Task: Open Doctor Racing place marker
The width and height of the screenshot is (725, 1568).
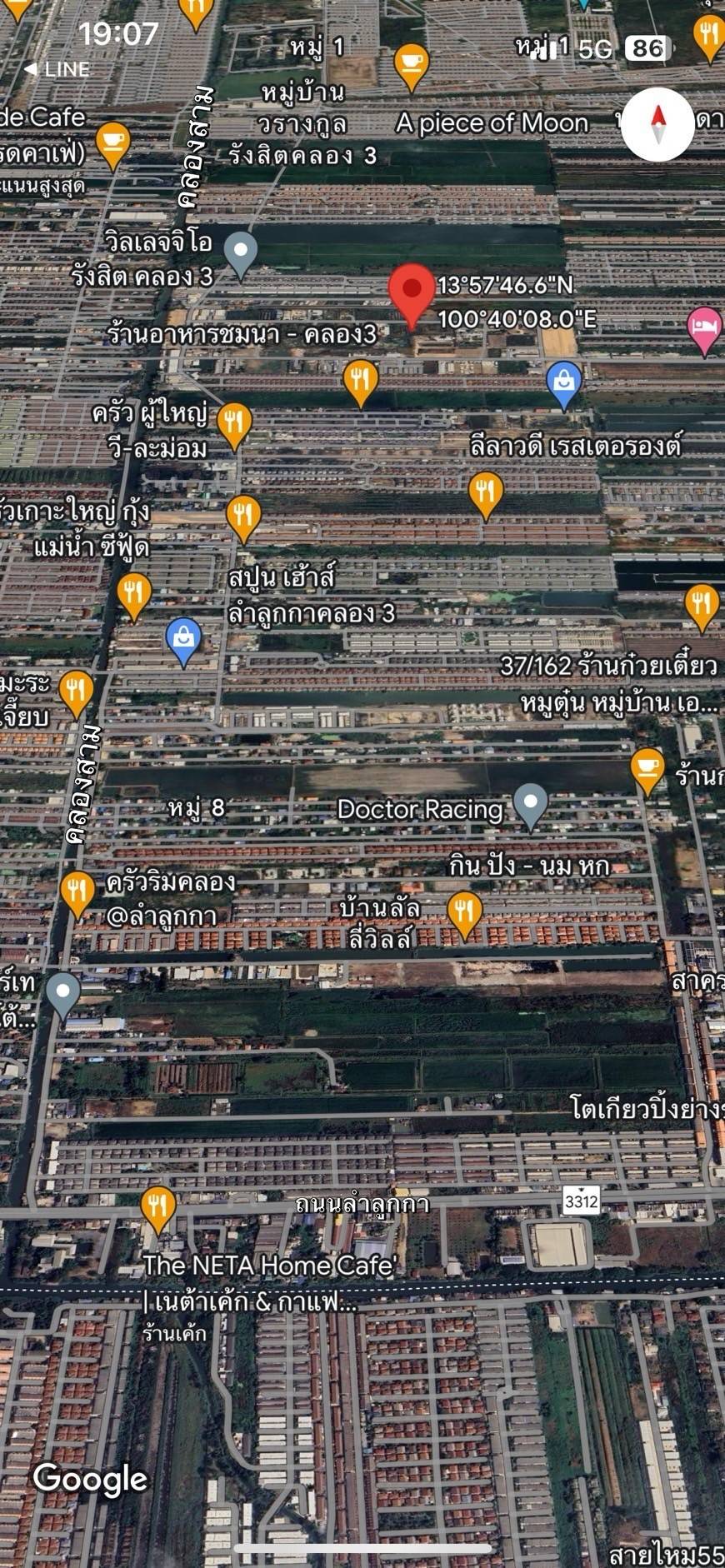Action: [x=530, y=803]
